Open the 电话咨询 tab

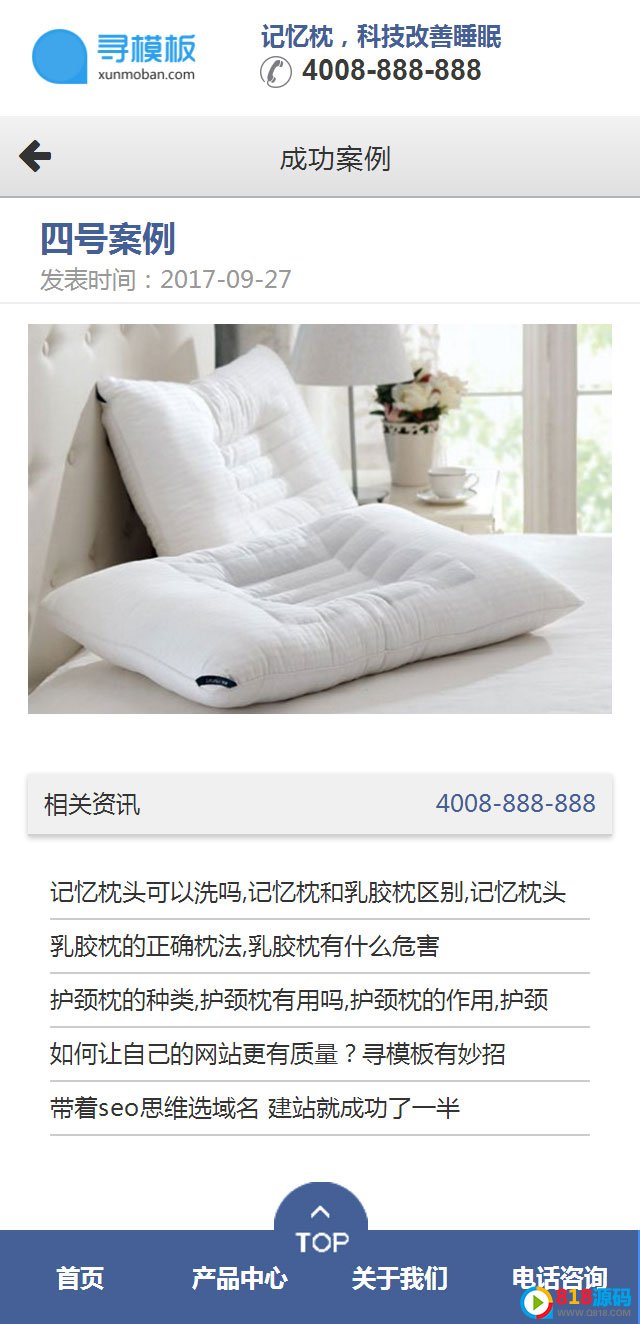(x=560, y=1279)
